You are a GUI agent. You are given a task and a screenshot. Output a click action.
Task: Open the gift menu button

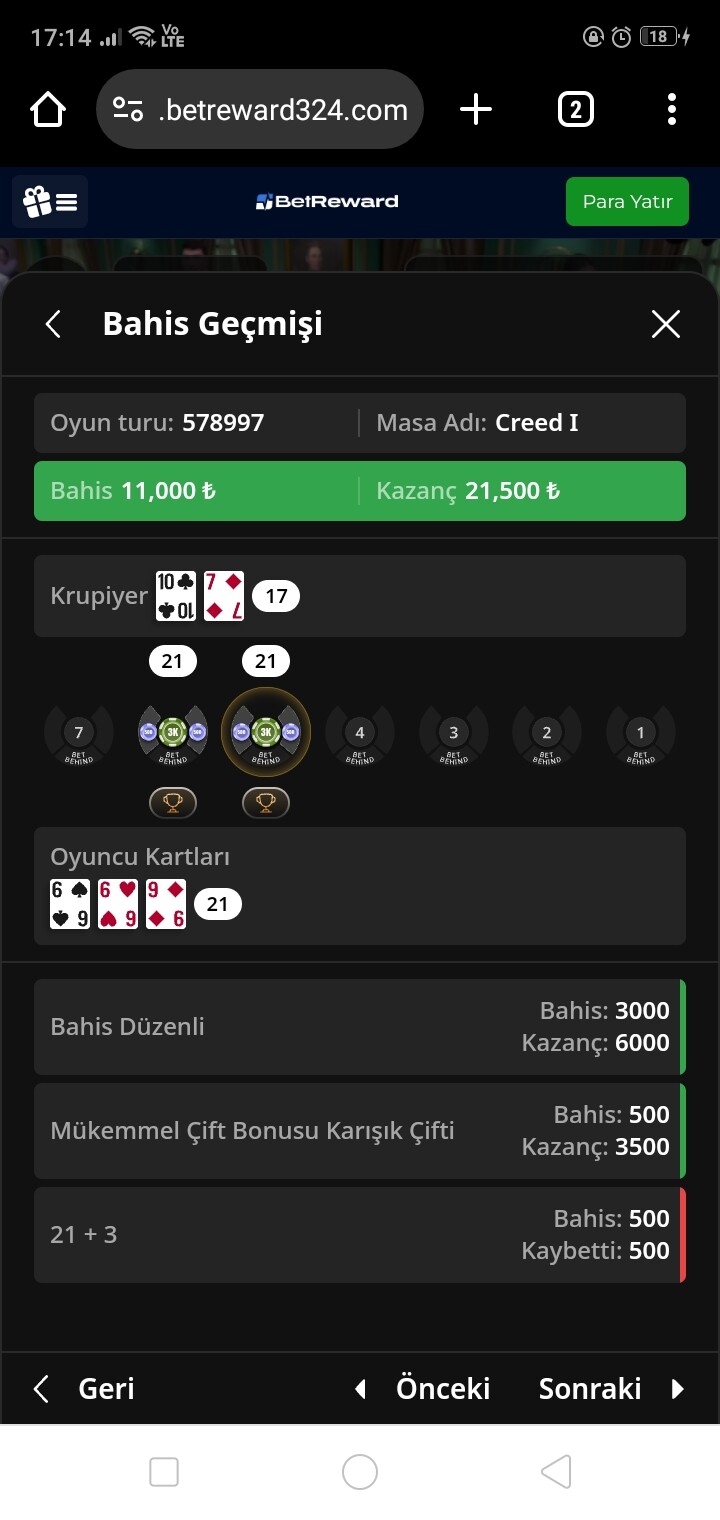tap(50, 202)
